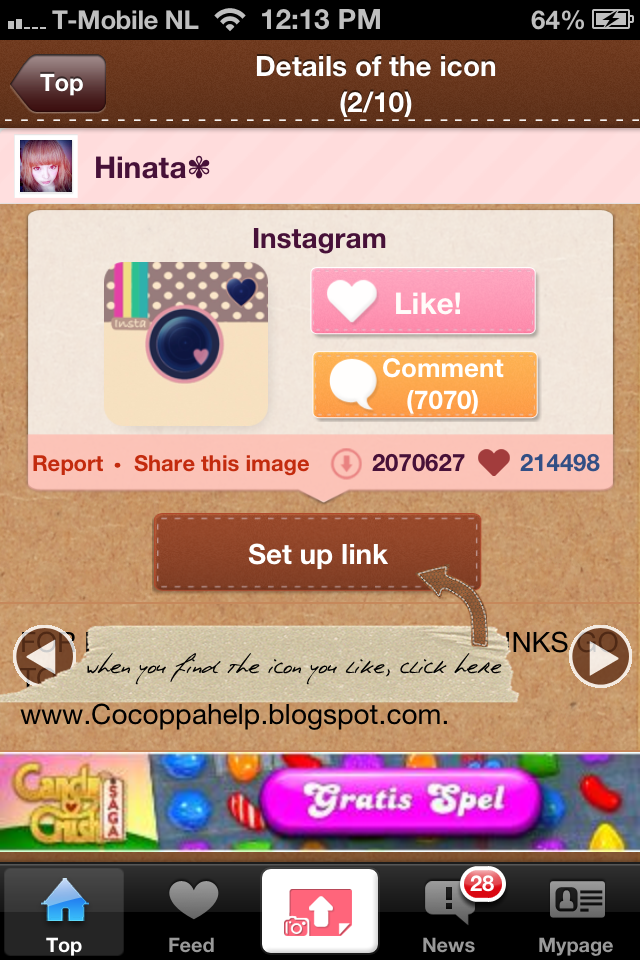Screen dimensions: 640x960
Task: Open the Candy Crush Saga ad banner
Action: pos(320,800)
